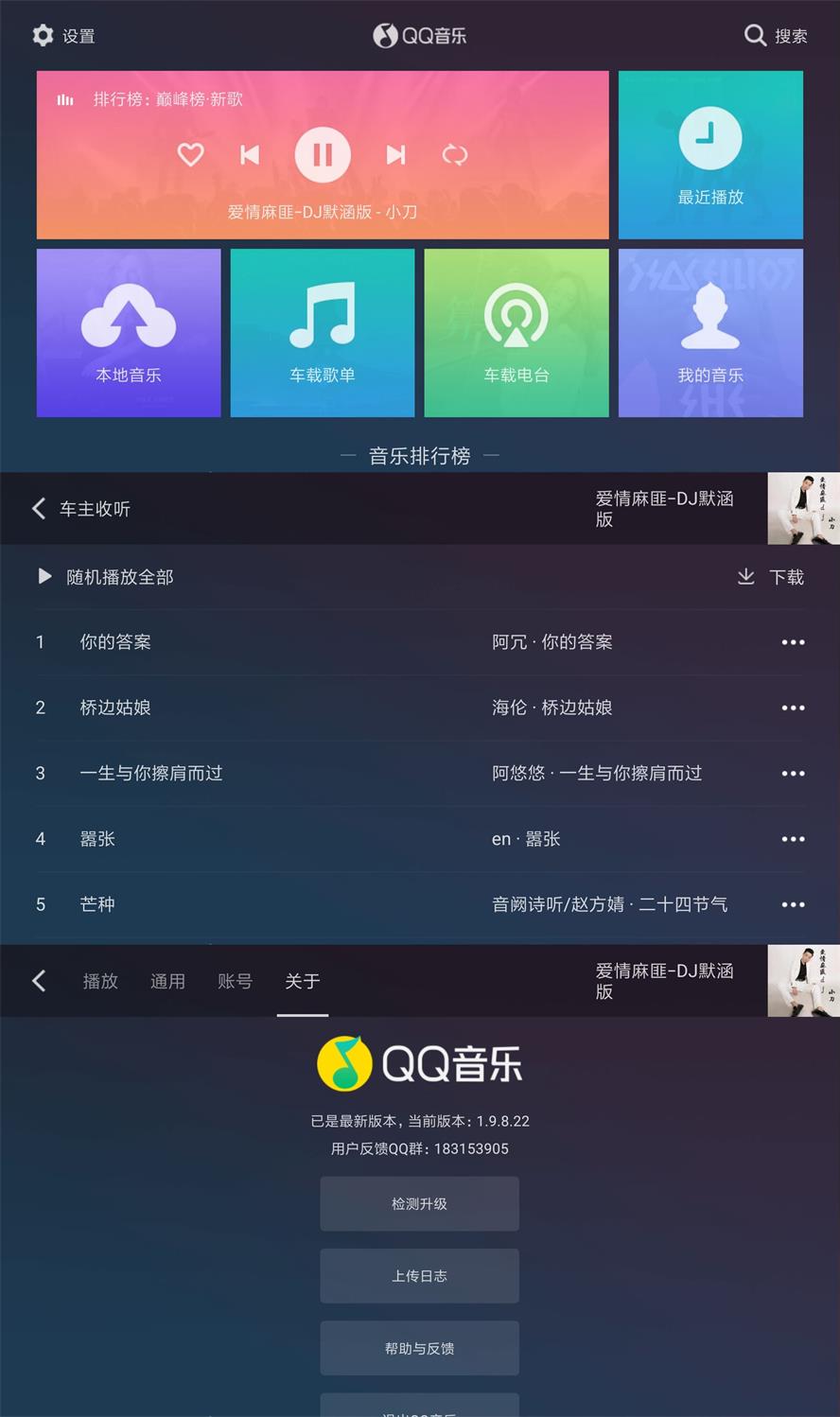Open 车载歌单 playlist section
Image resolution: width=840 pixels, height=1417 pixels.
[323, 333]
